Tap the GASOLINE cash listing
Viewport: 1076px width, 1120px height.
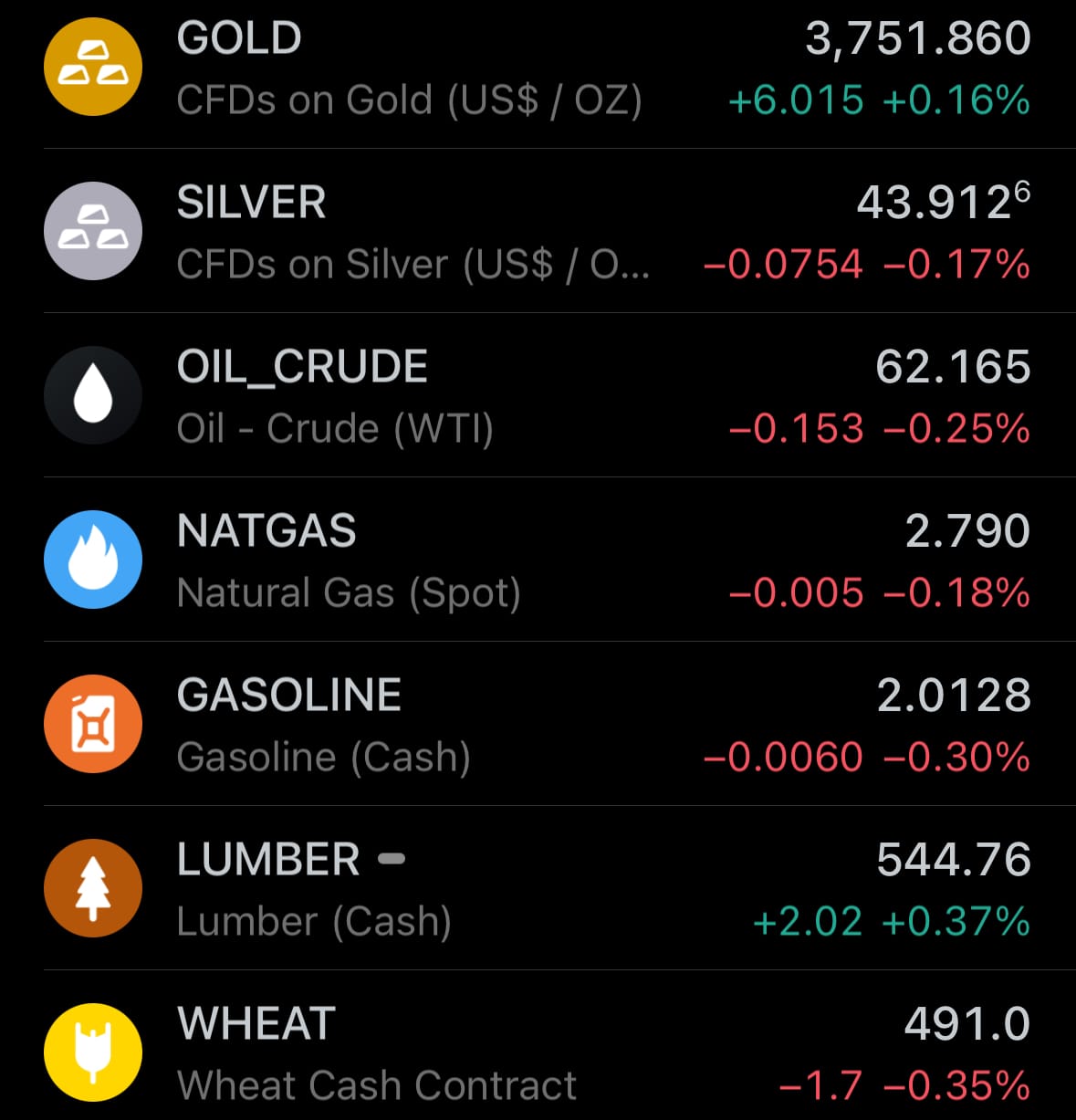click(538, 725)
